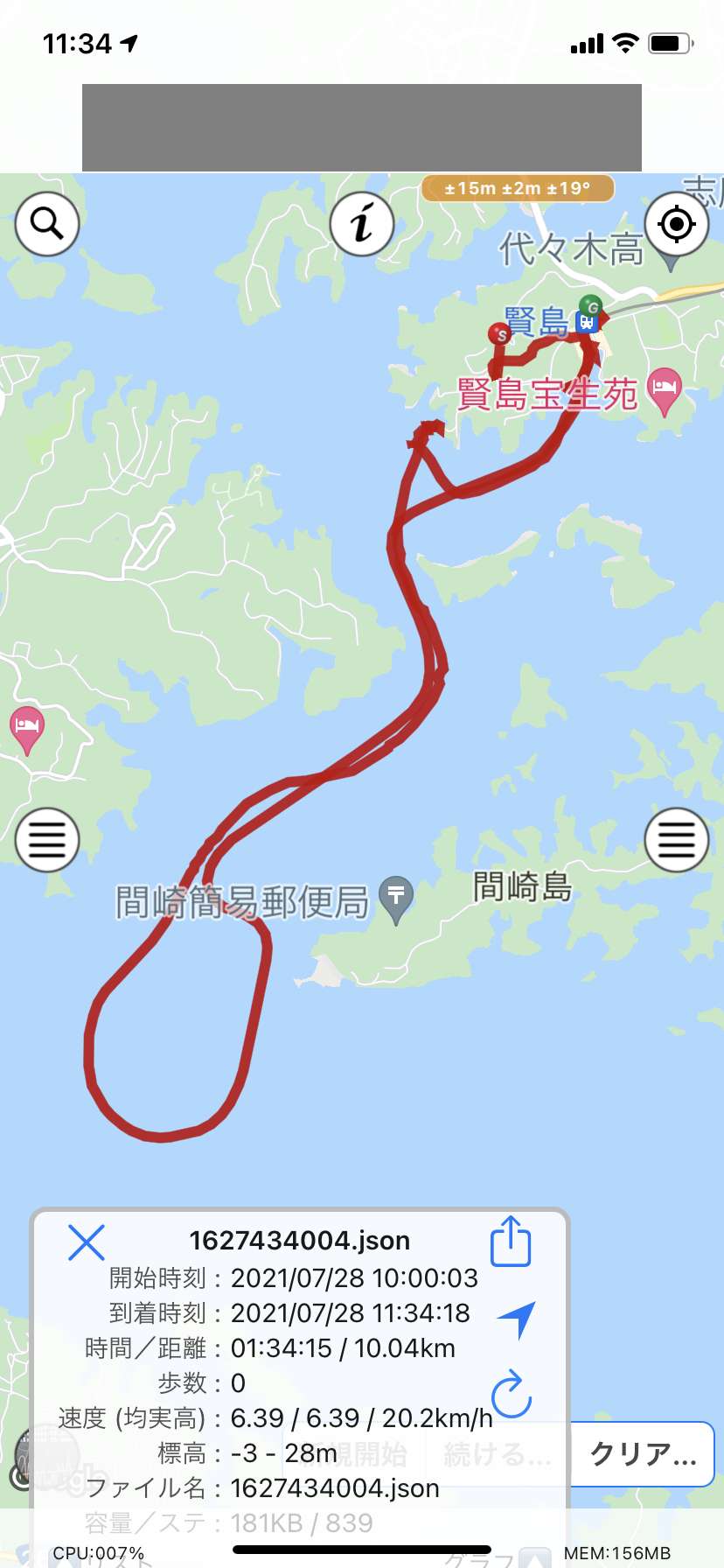
Task: Select the 賢島宝生苑 hotel pin
Action: 665,391
